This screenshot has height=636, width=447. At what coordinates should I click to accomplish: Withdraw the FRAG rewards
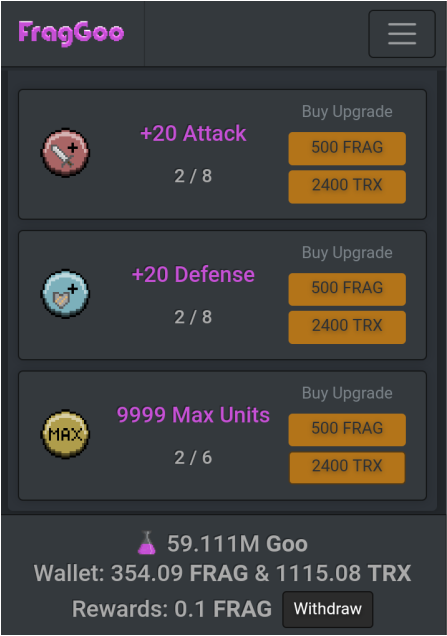tap(328, 609)
